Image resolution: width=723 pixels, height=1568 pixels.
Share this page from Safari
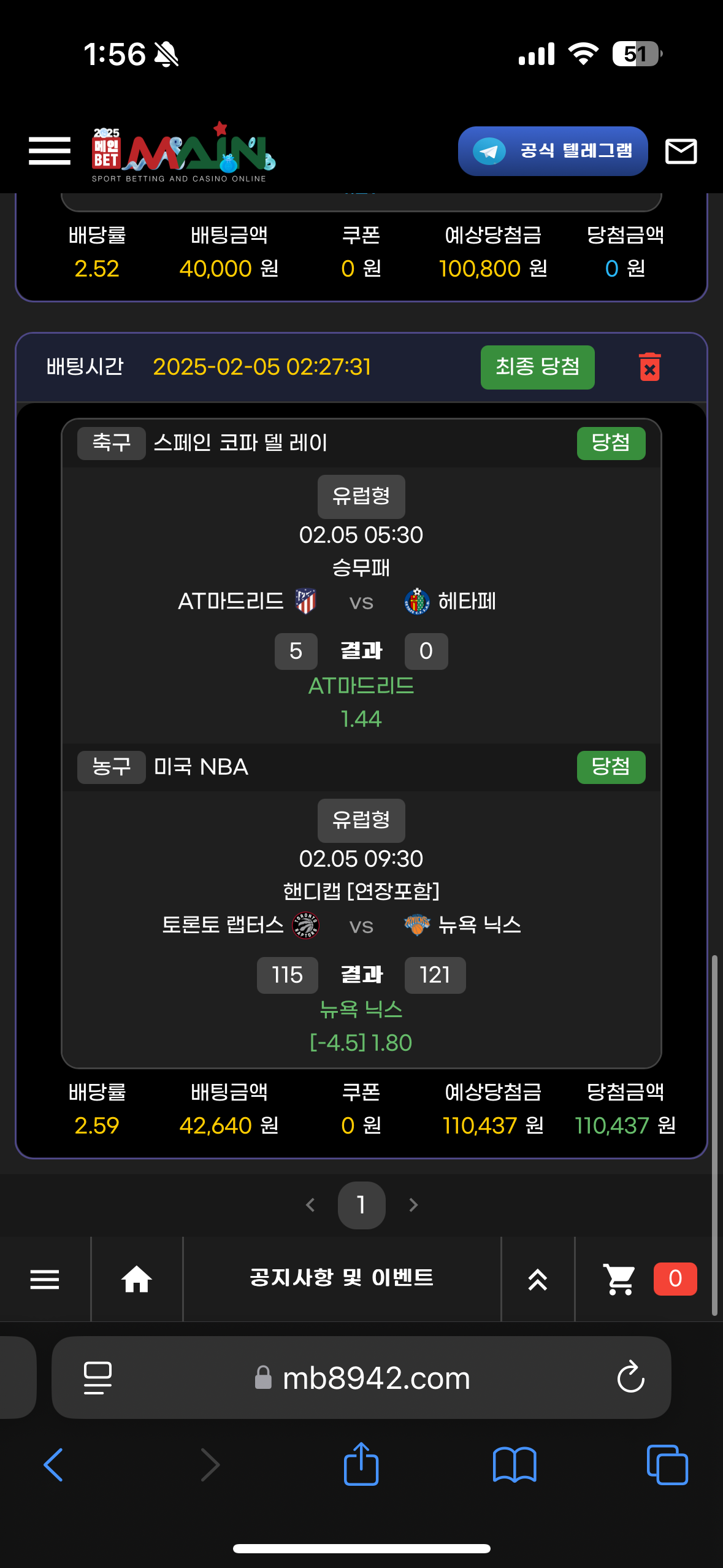[x=361, y=1464]
